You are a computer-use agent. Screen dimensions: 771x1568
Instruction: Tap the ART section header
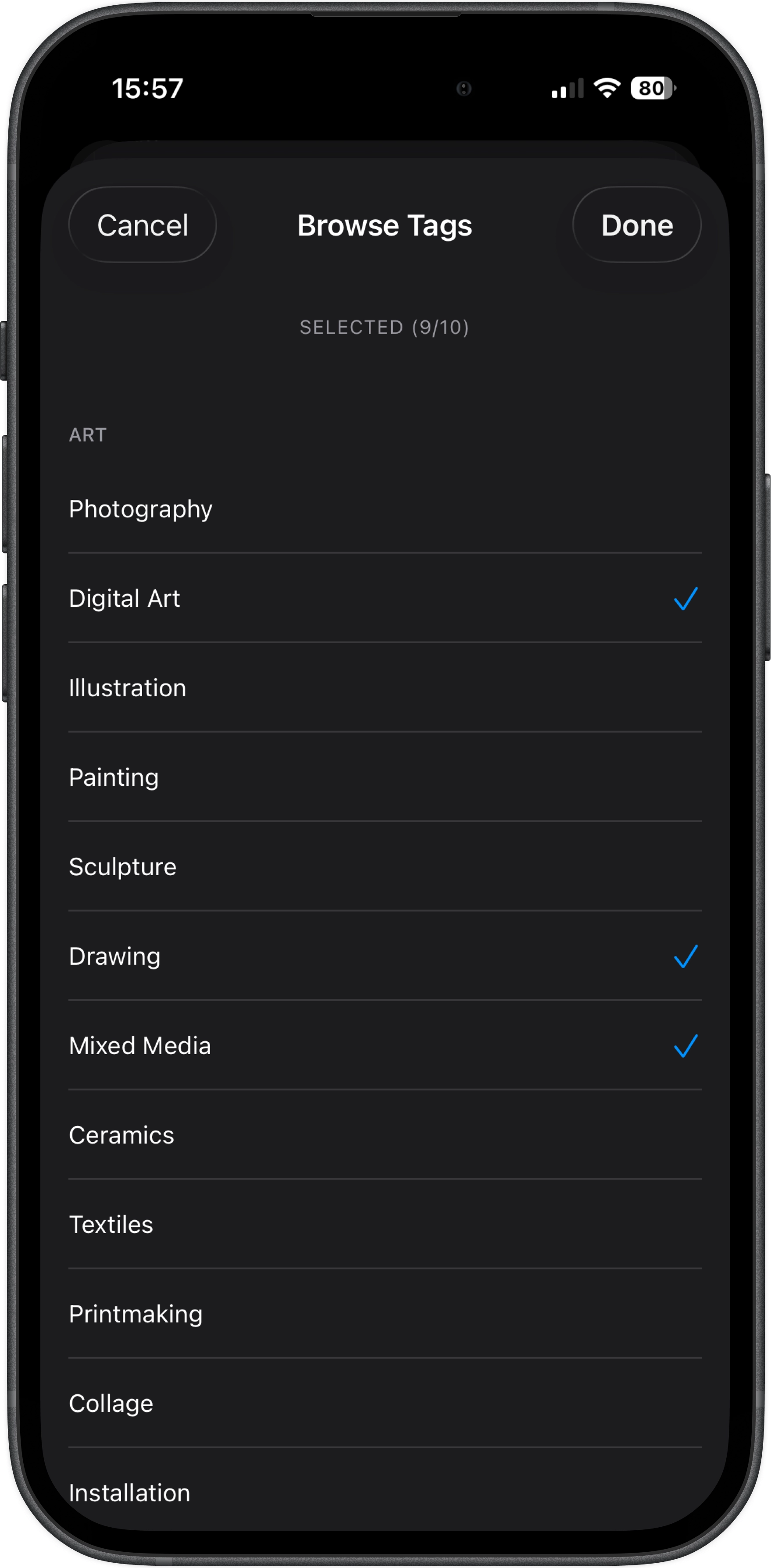click(87, 434)
